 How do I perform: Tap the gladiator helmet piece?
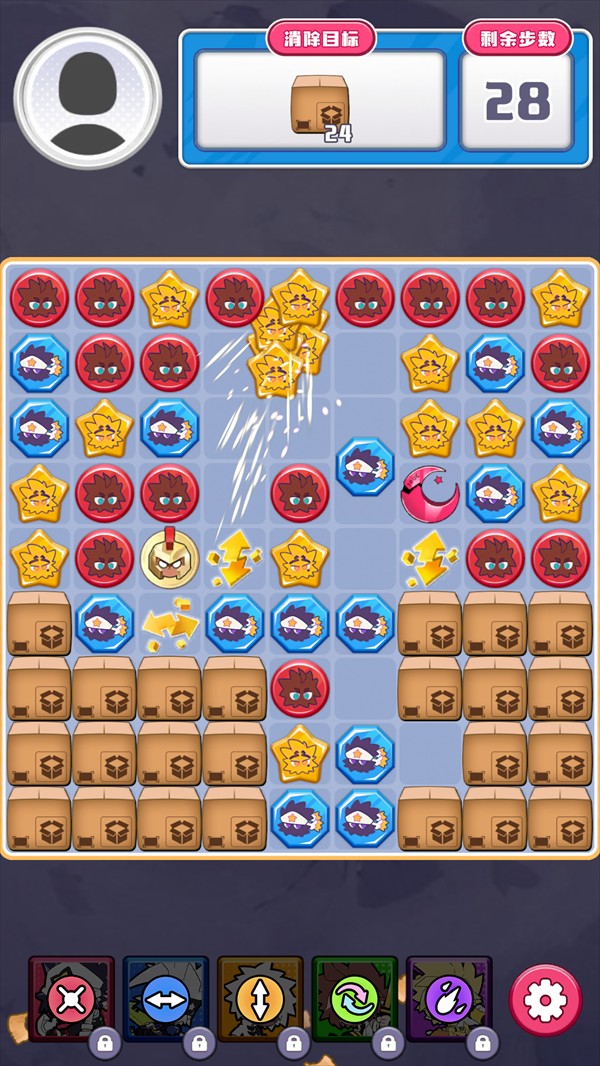pos(168,556)
